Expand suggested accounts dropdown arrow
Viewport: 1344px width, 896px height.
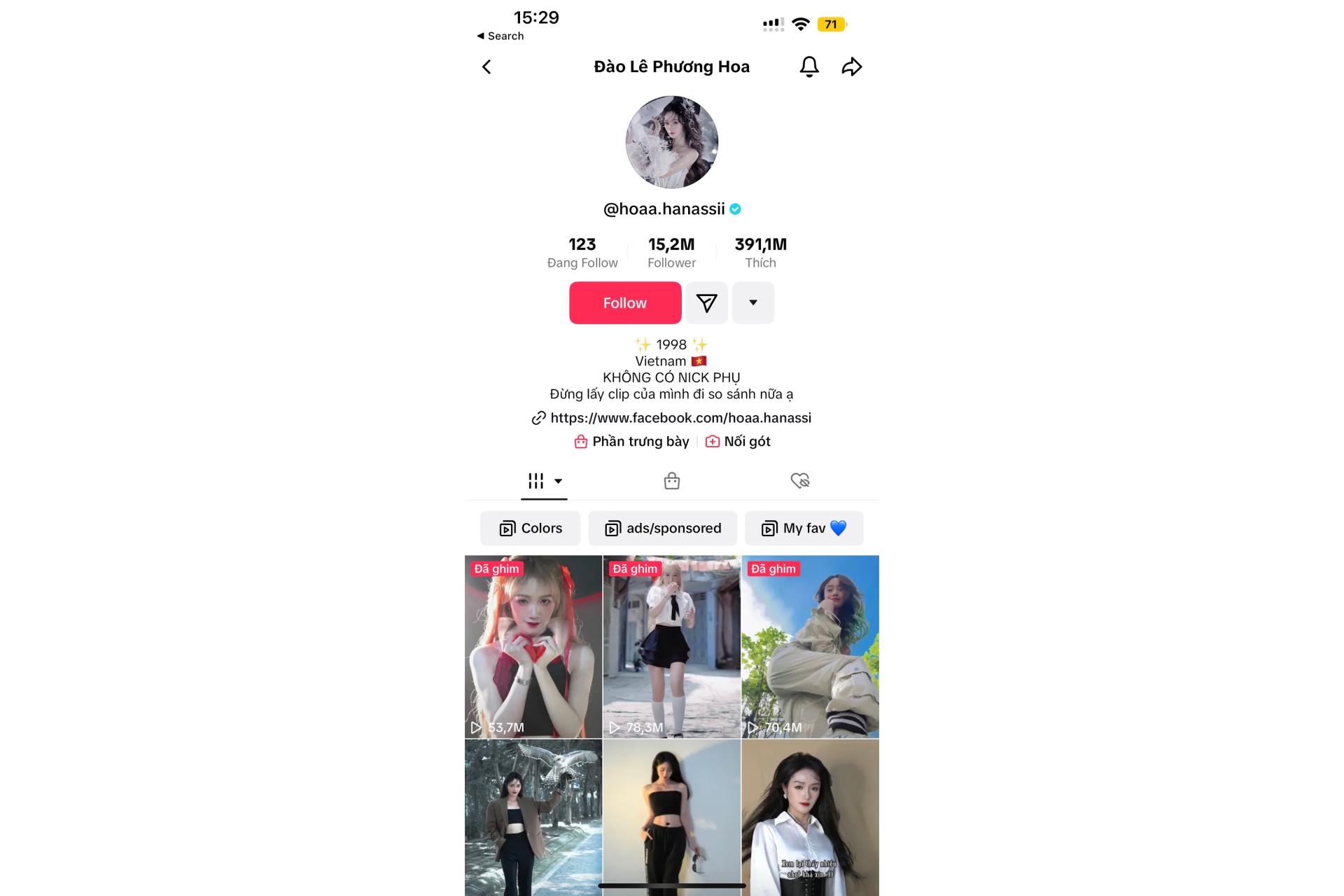point(752,303)
